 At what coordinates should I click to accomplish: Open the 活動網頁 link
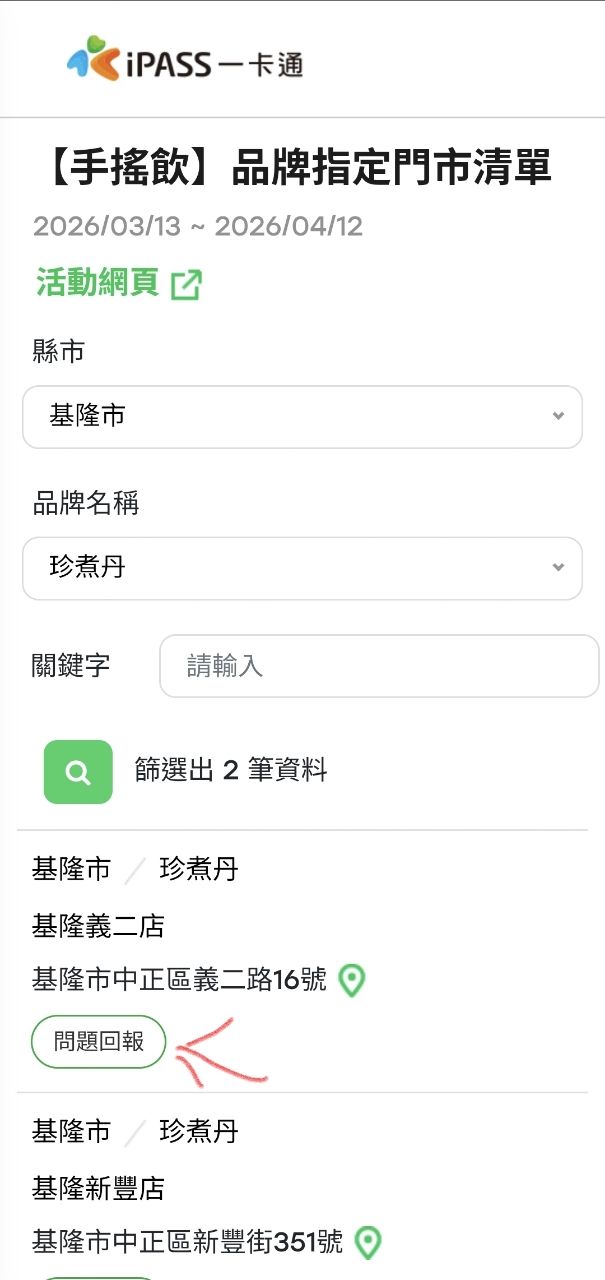(119, 283)
